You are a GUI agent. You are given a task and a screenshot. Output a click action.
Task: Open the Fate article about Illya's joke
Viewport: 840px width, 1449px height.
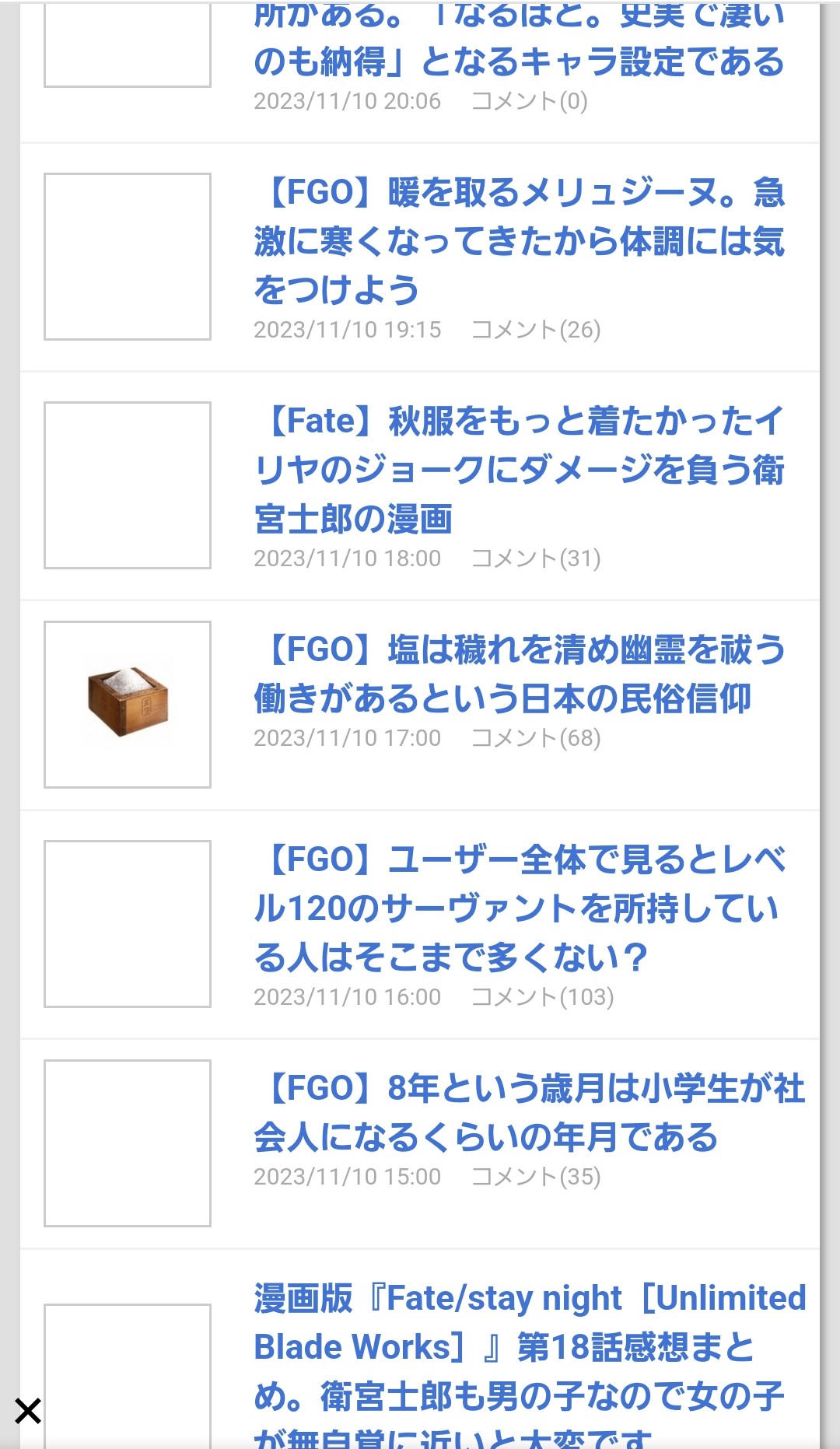click(519, 469)
